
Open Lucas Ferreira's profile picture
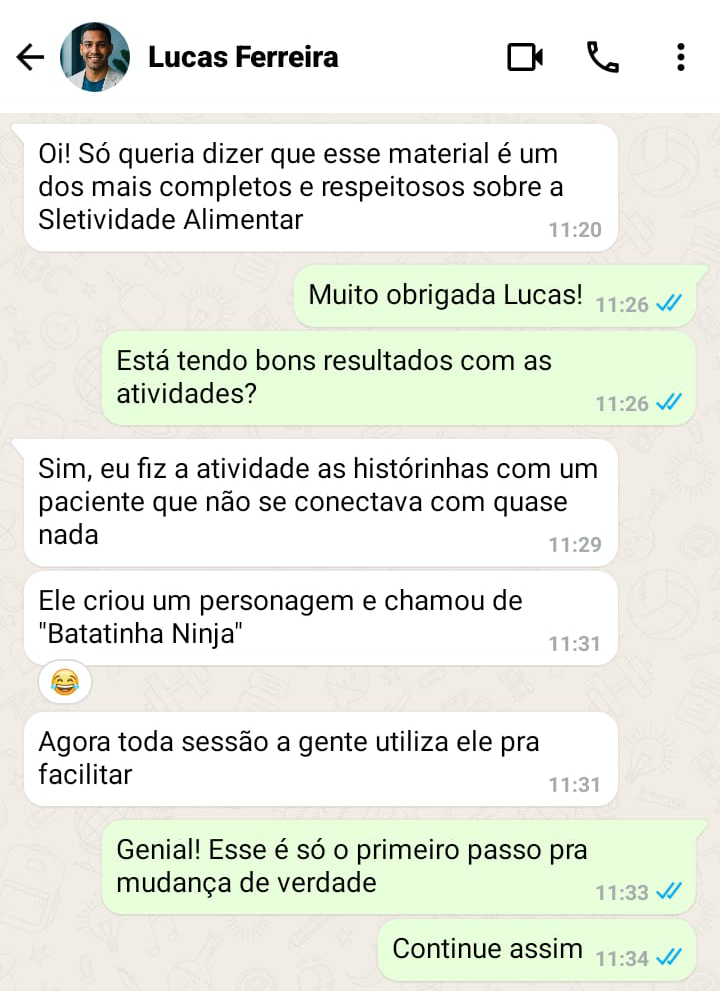[95, 58]
